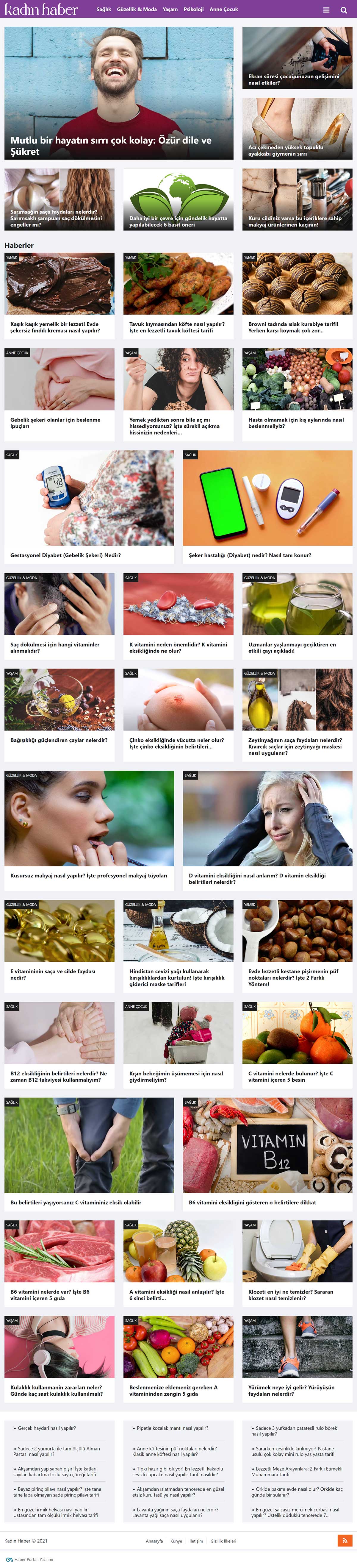This screenshot has width=357, height=1568.
Task: Switch to the Sağlık section
Action: tap(104, 9)
